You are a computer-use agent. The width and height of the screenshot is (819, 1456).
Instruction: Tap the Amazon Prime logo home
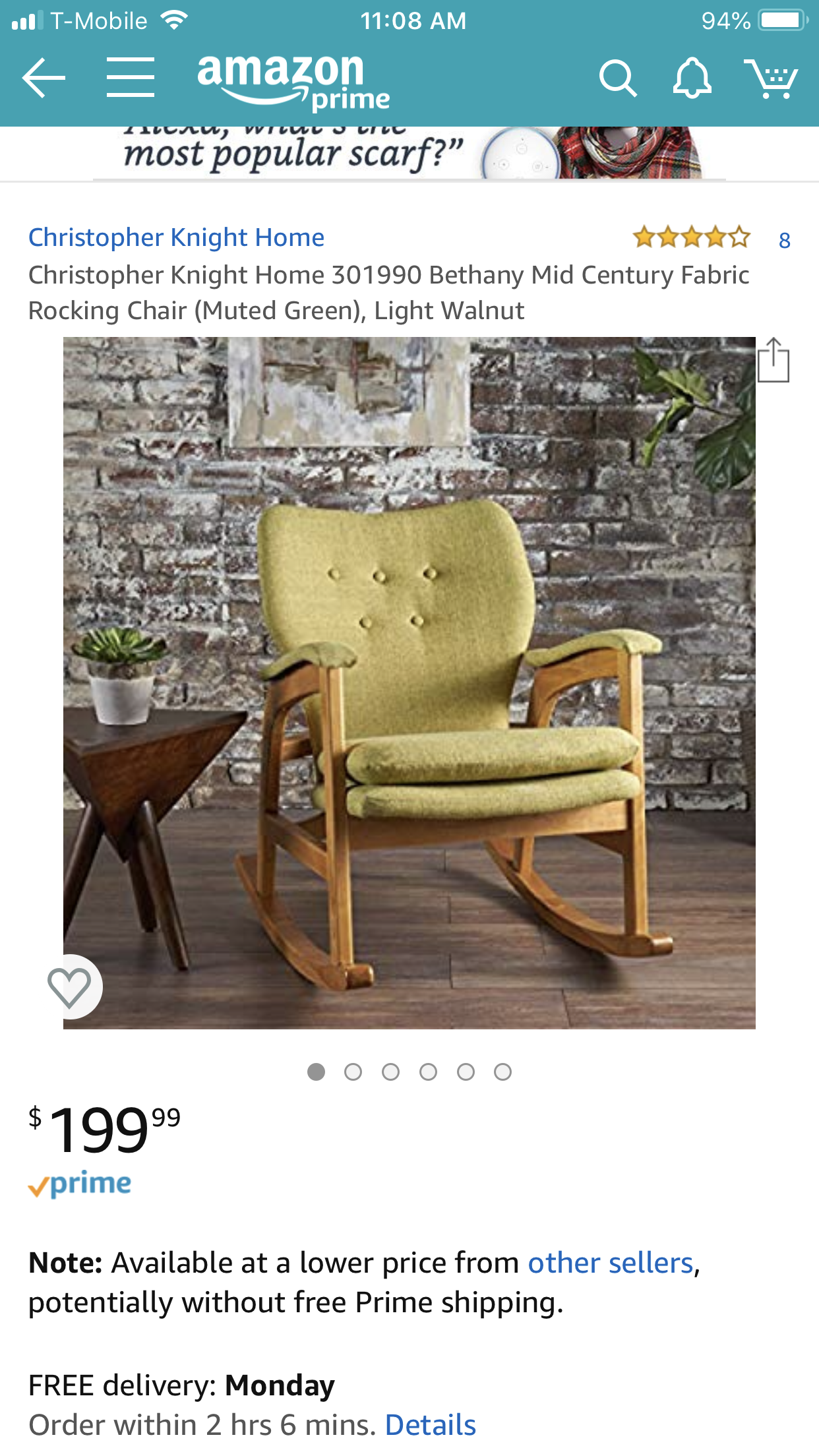pos(293,82)
